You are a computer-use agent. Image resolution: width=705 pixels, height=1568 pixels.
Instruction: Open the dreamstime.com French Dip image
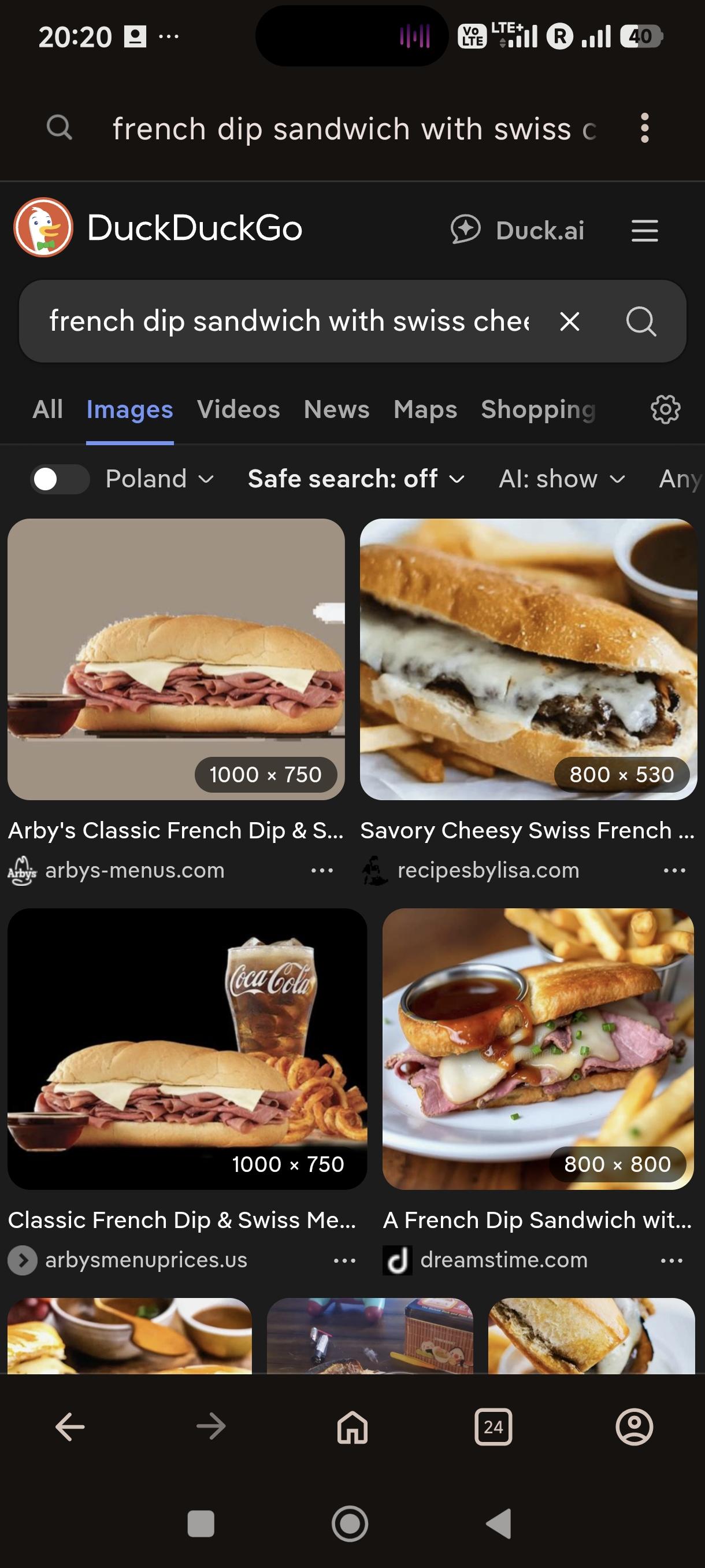click(x=538, y=1048)
